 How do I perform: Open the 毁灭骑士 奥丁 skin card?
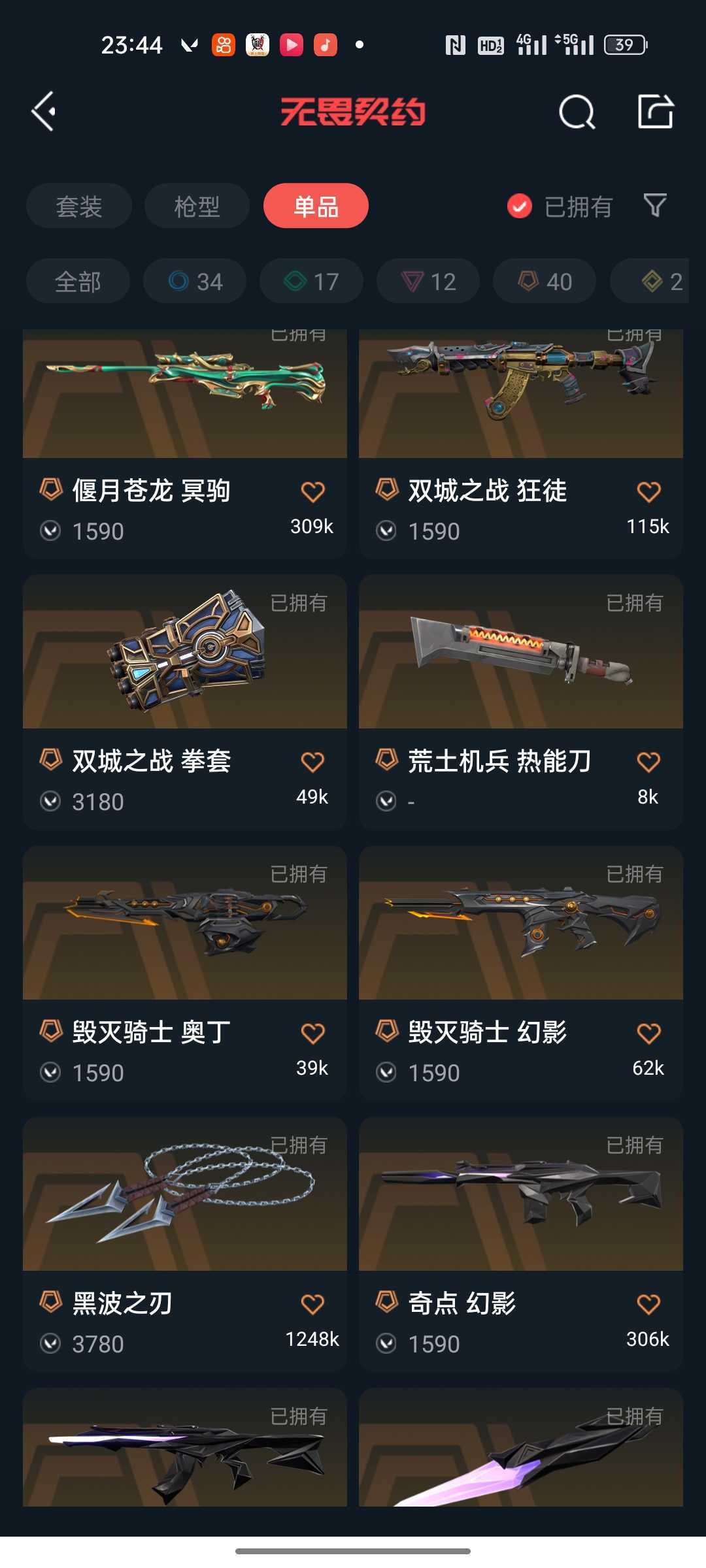coord(185,973)
